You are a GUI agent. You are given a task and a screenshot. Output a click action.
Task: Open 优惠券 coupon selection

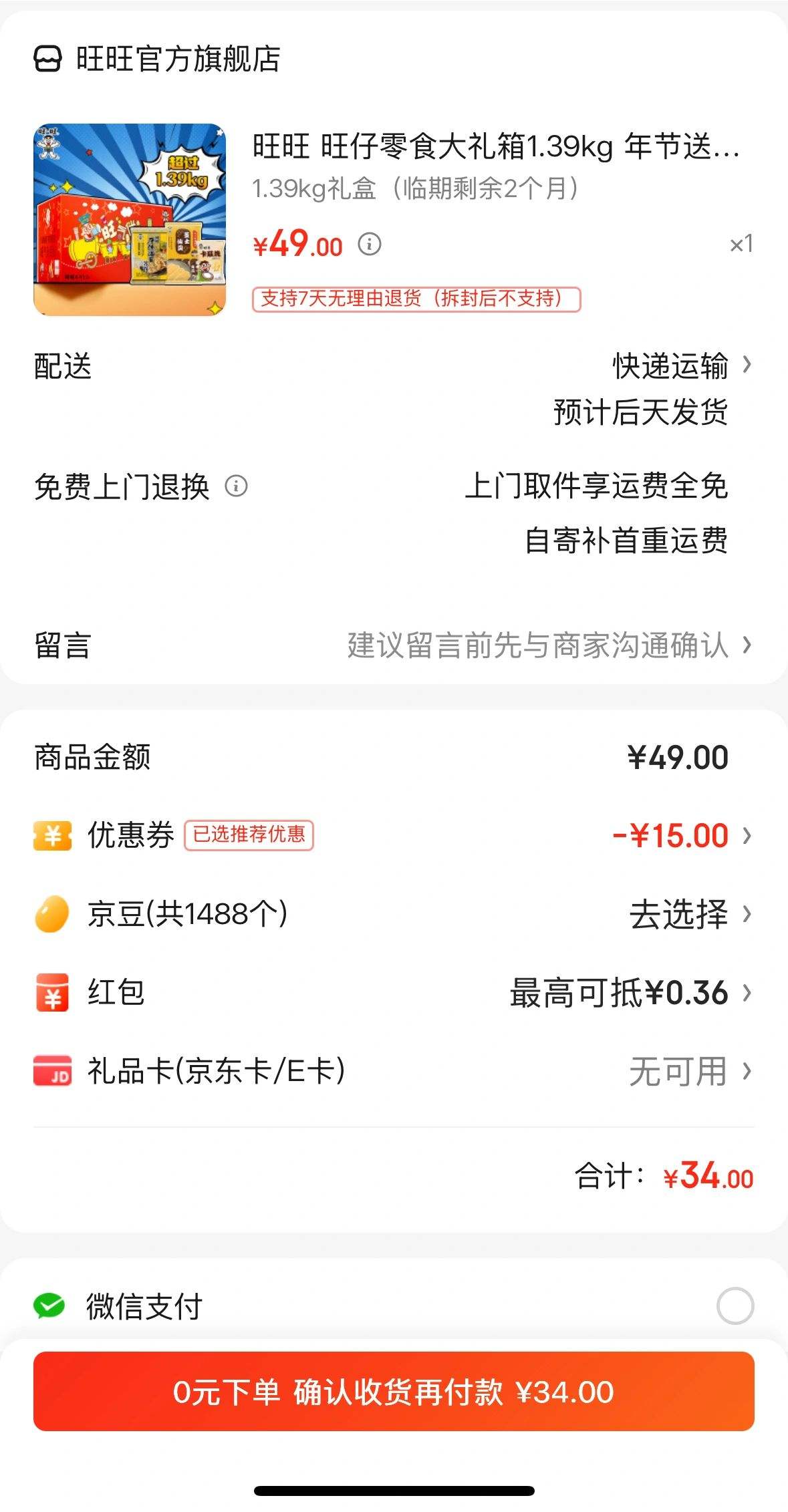394,835
